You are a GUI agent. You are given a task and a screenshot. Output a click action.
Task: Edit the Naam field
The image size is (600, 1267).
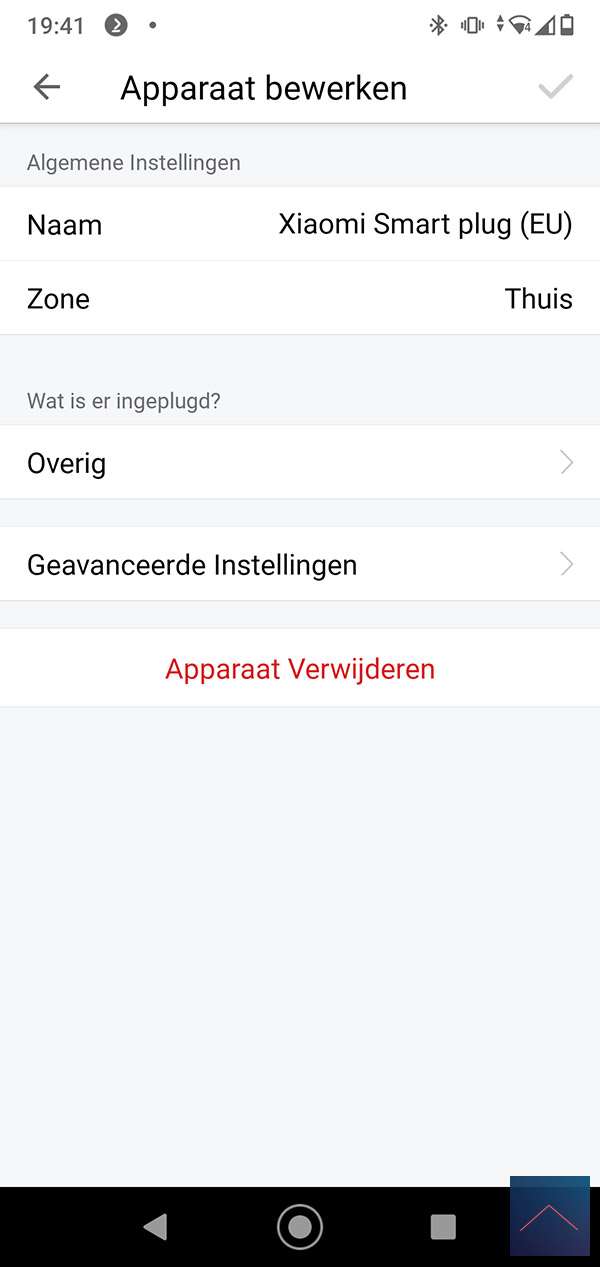[x=300, y=225]
